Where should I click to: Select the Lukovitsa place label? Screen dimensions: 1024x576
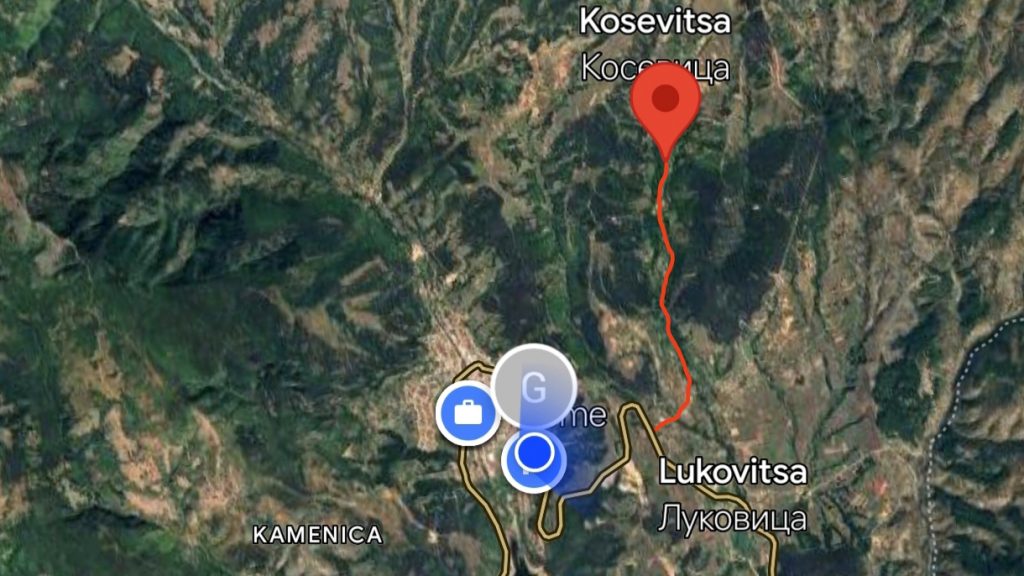(x=732, y=472)
